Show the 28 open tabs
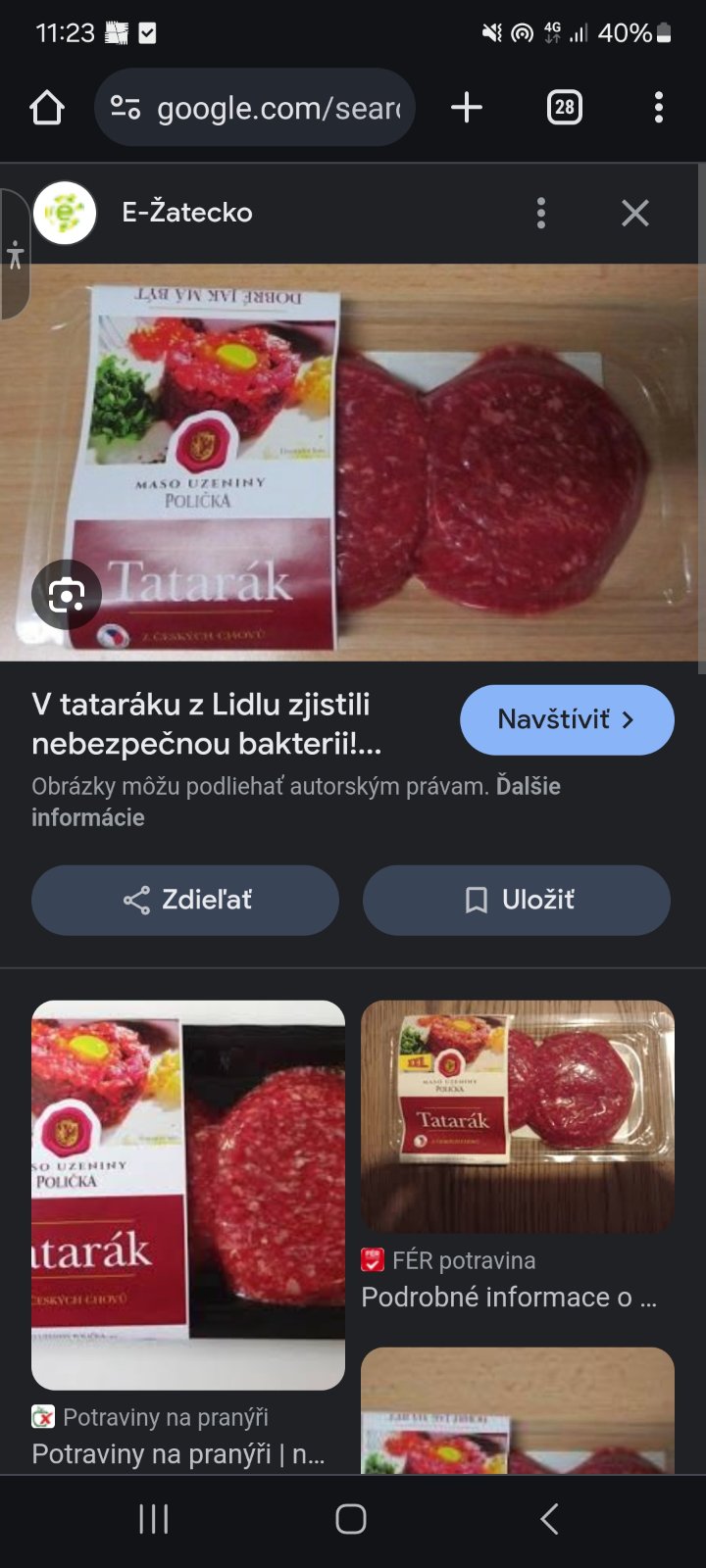706x1568 pixels. pyautogui.click(x=564, y=108)
